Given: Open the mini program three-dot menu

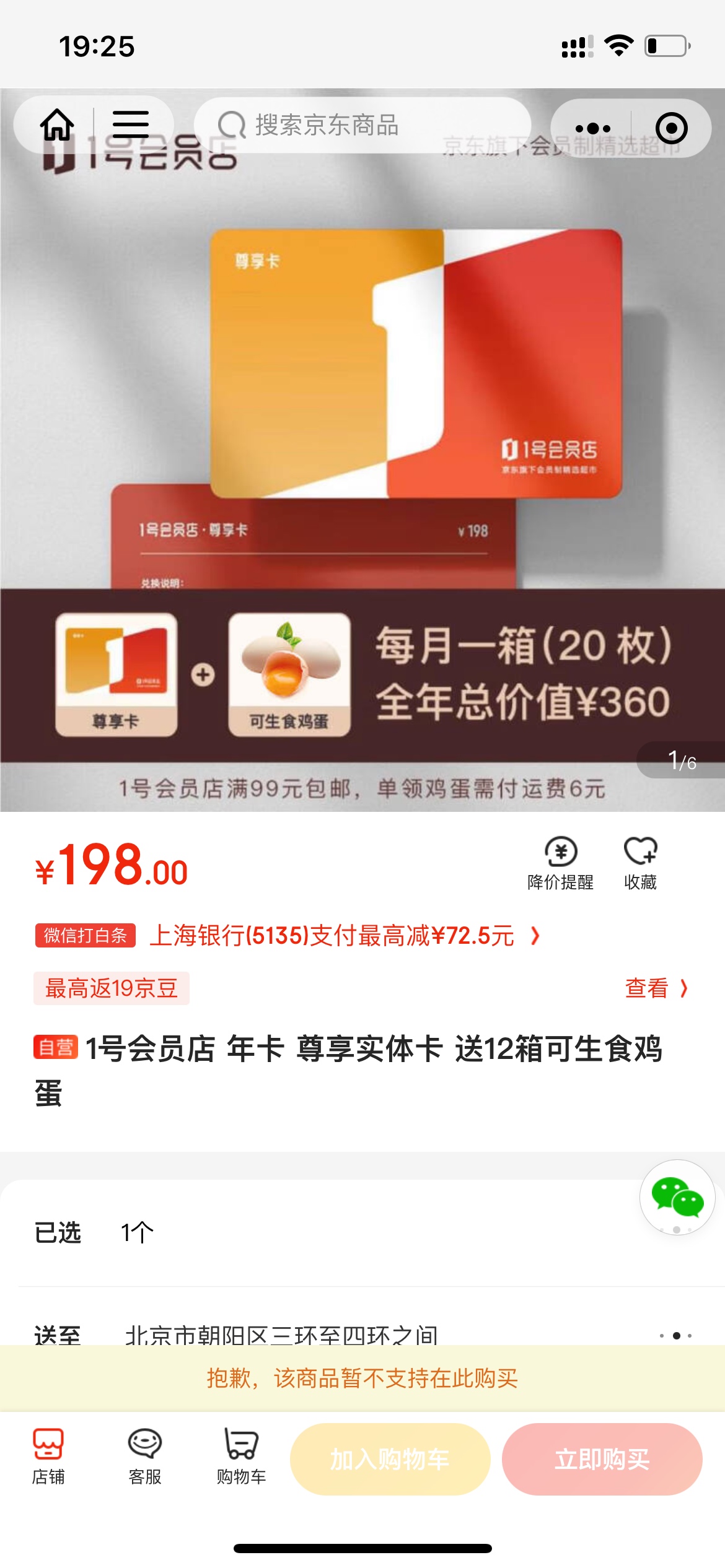Looking at the screenshot, I should [x=592, y=128].
